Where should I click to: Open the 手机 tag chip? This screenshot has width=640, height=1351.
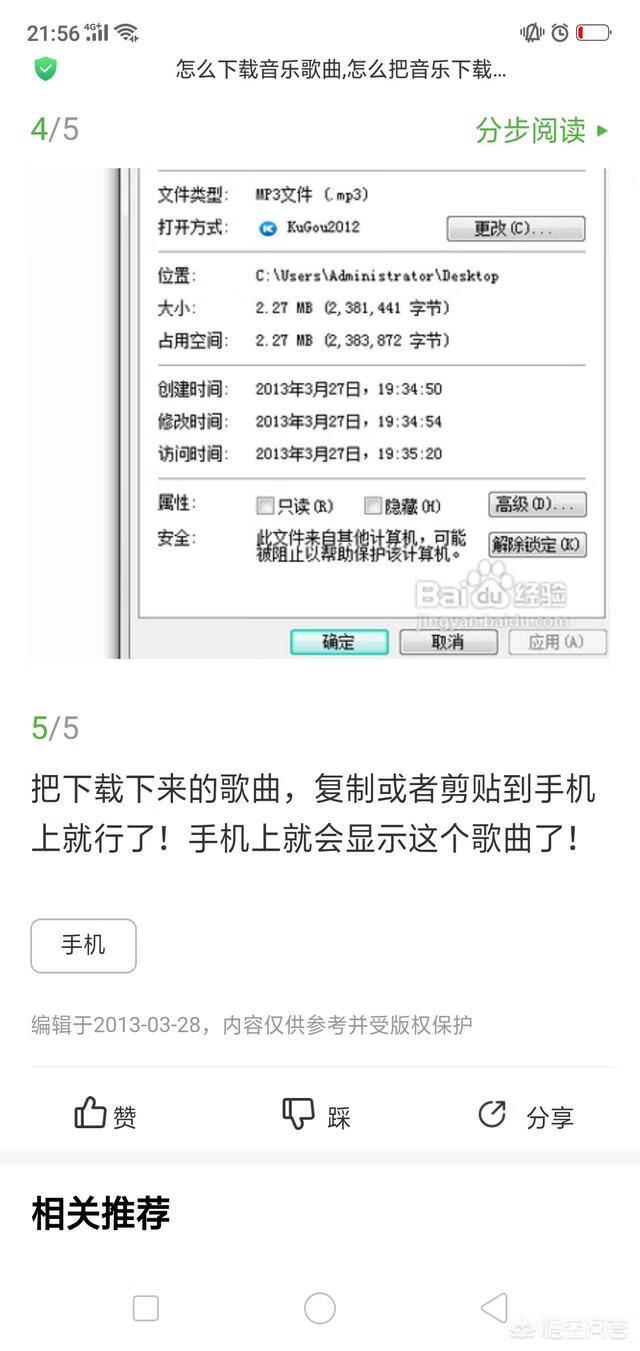click(83, 945)
